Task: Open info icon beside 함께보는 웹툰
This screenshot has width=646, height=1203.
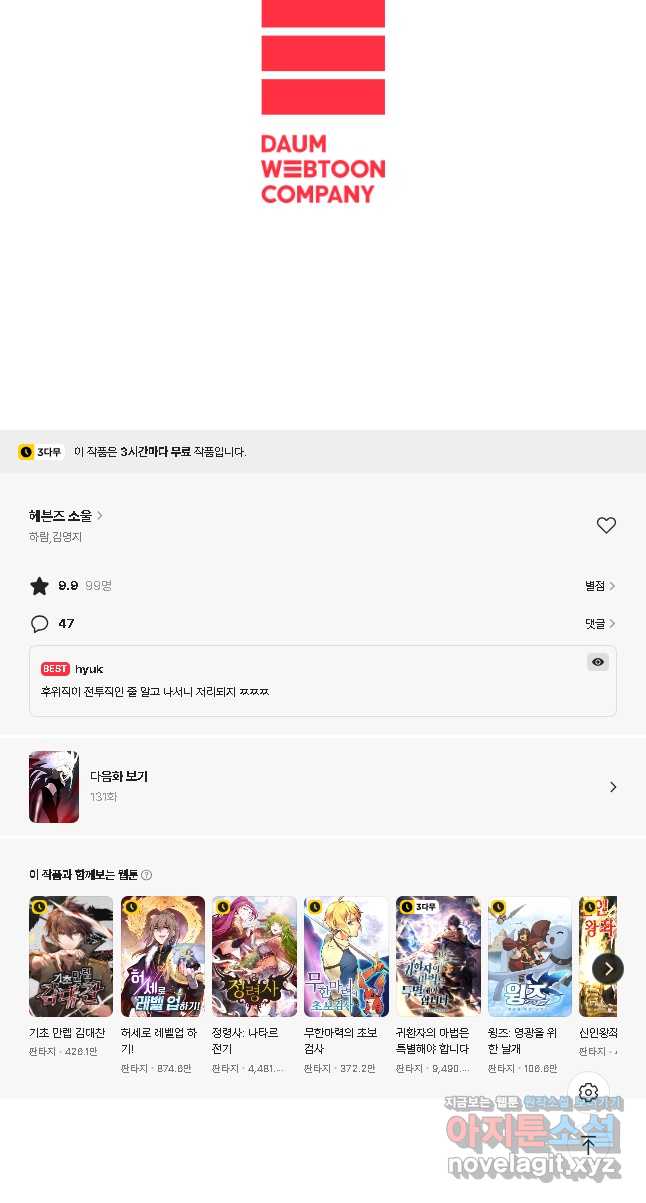Action: [x=147, y=875]
